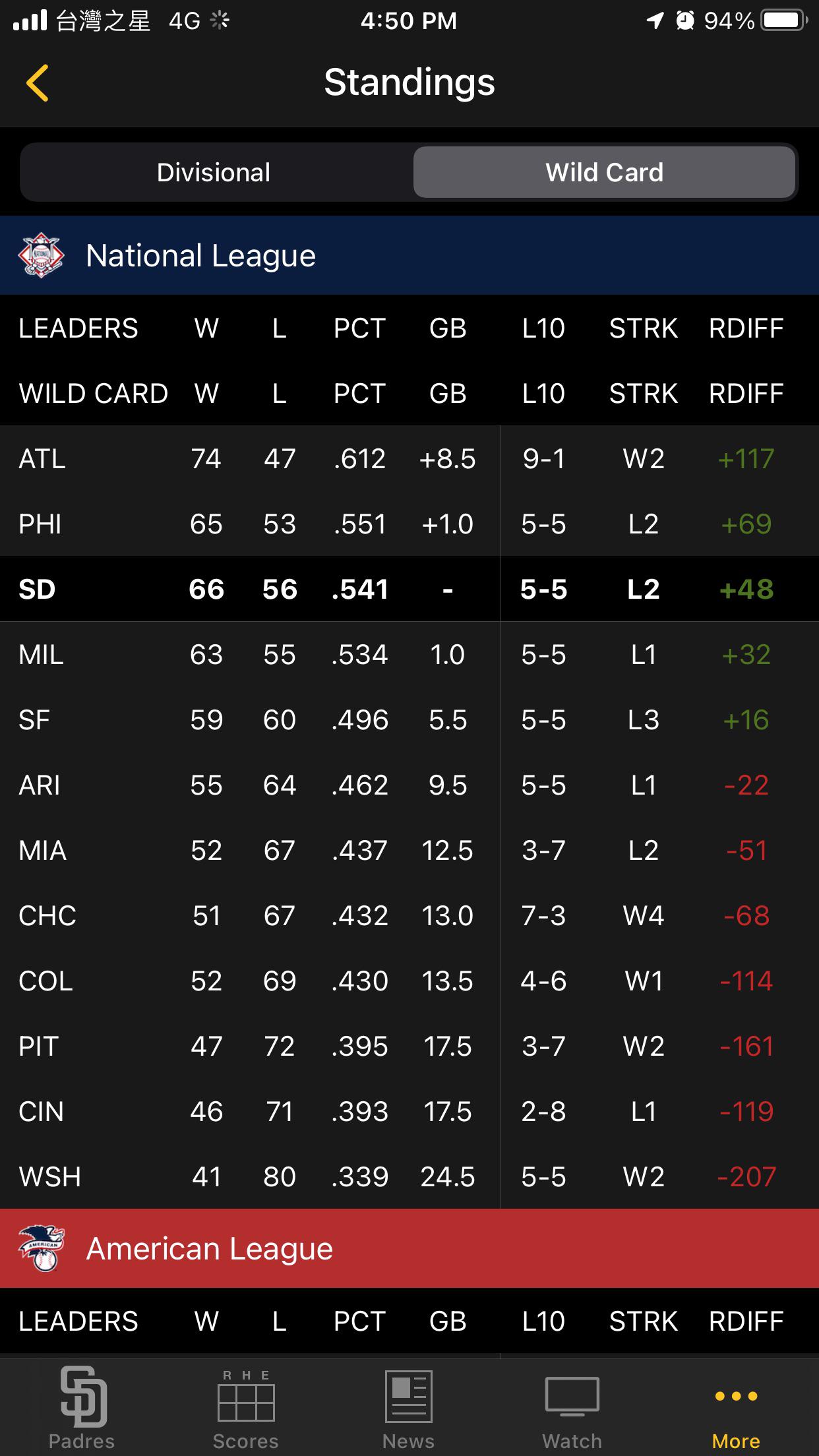Image resolution: width=819 pixels, height=1456 pixels.
Task: Switch to the Scores tab
Action: pyautogui.click(x=245, y=1407)
